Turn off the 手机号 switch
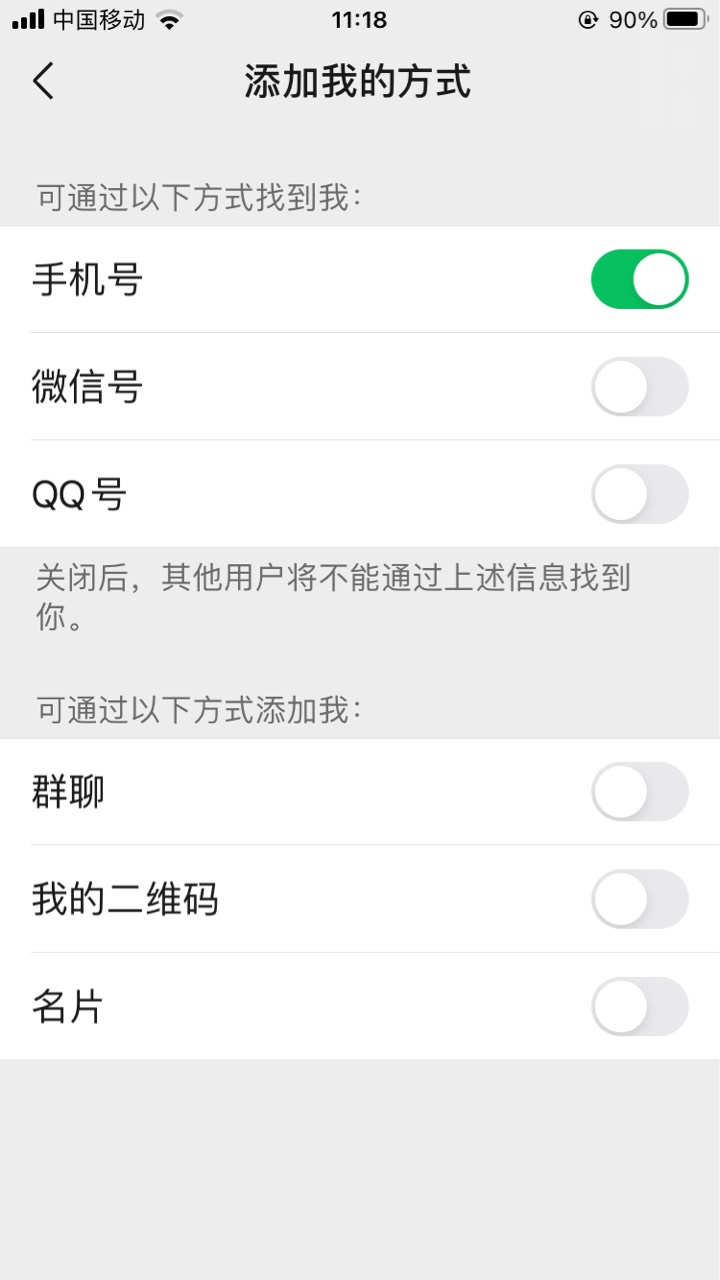Screen dimensions: 720x1280 (640, 279)
